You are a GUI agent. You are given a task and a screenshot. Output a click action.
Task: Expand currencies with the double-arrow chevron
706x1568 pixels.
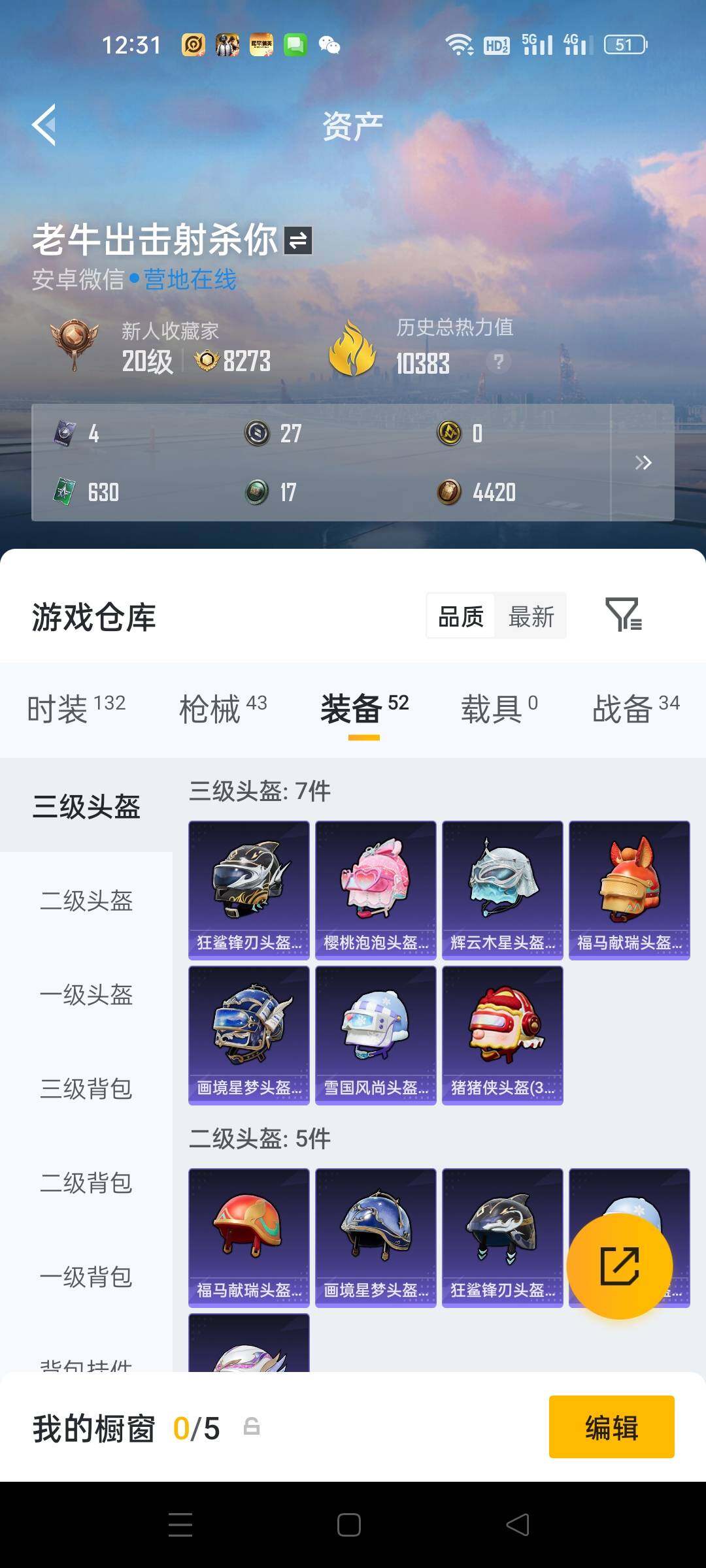point(644,462)
